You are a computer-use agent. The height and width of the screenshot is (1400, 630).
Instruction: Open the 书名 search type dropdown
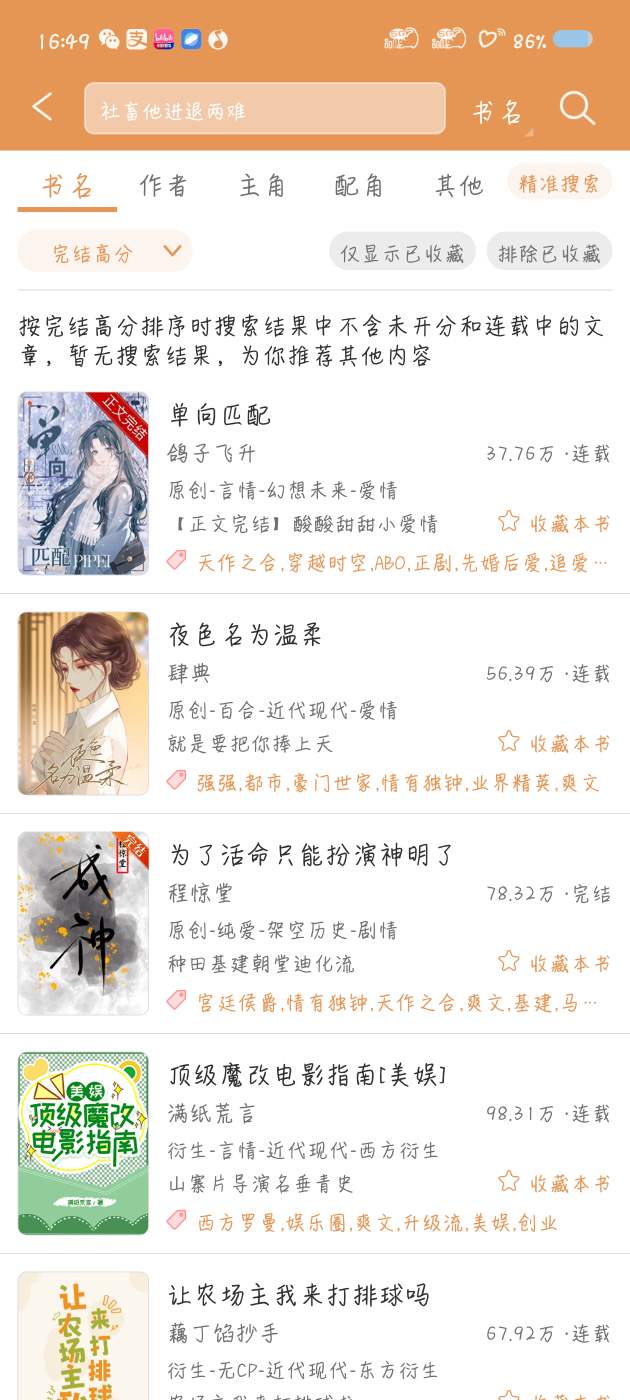pos(498,112)
